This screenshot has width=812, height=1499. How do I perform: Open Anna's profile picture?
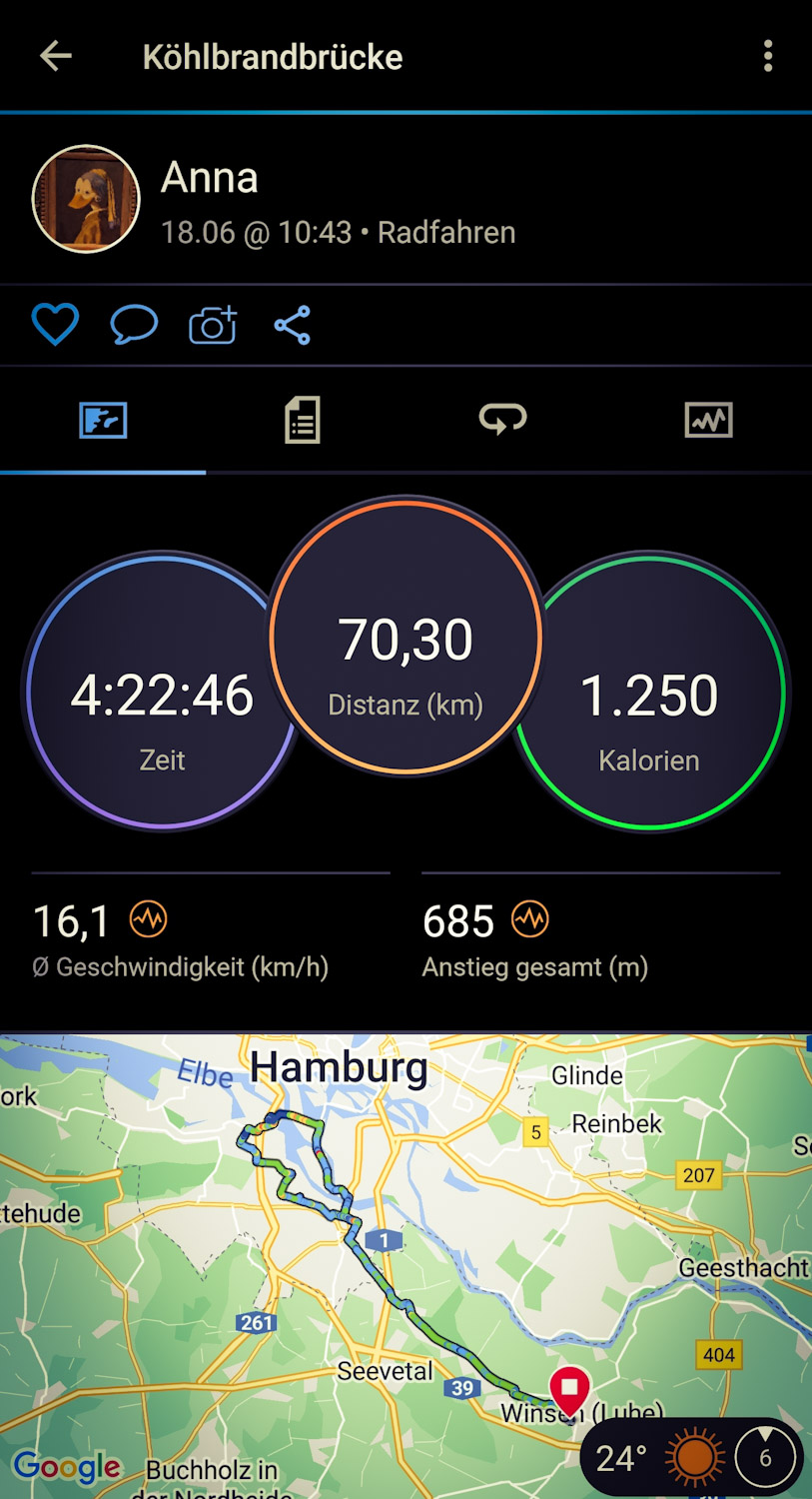(86, 199)
